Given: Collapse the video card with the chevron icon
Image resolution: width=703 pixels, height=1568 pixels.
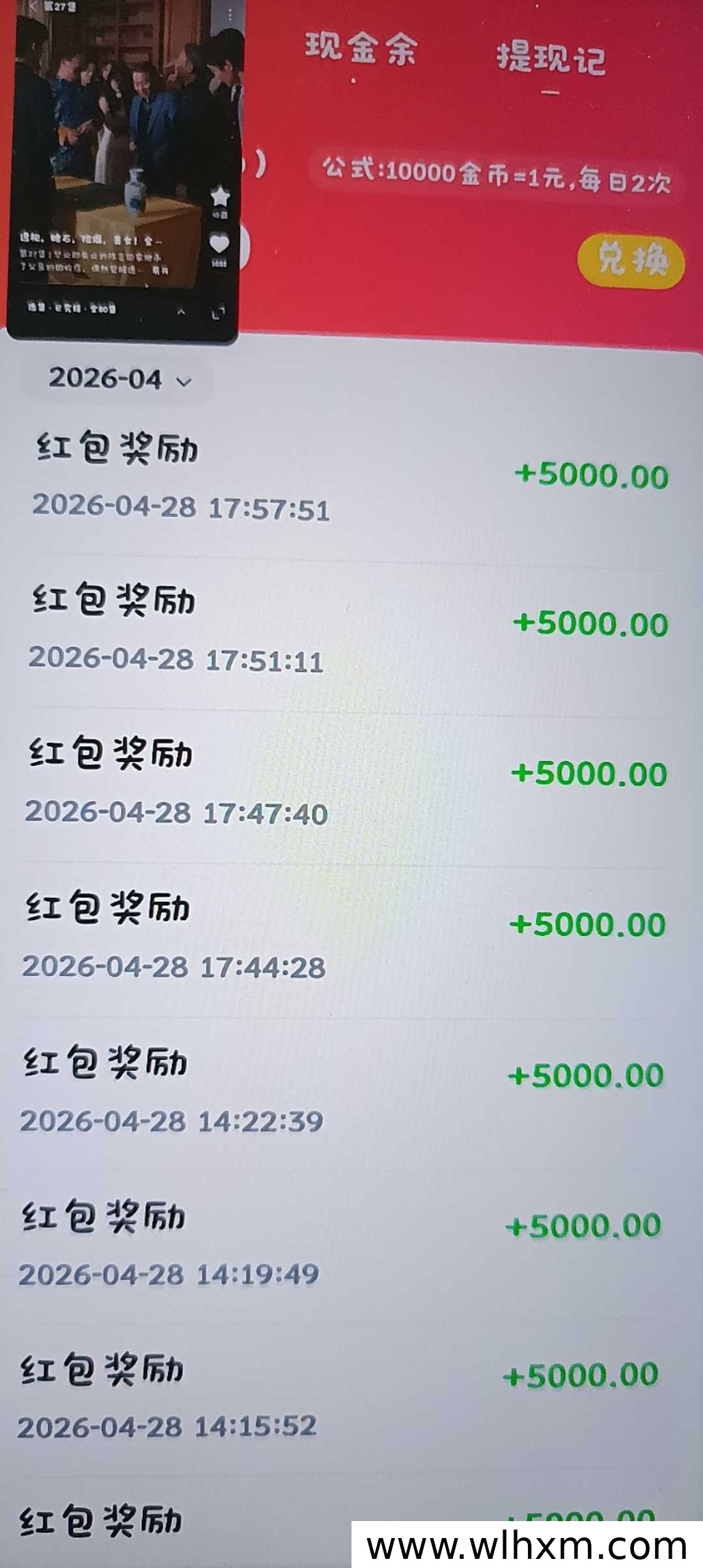Looking at the screenshot, I should 181,310.
